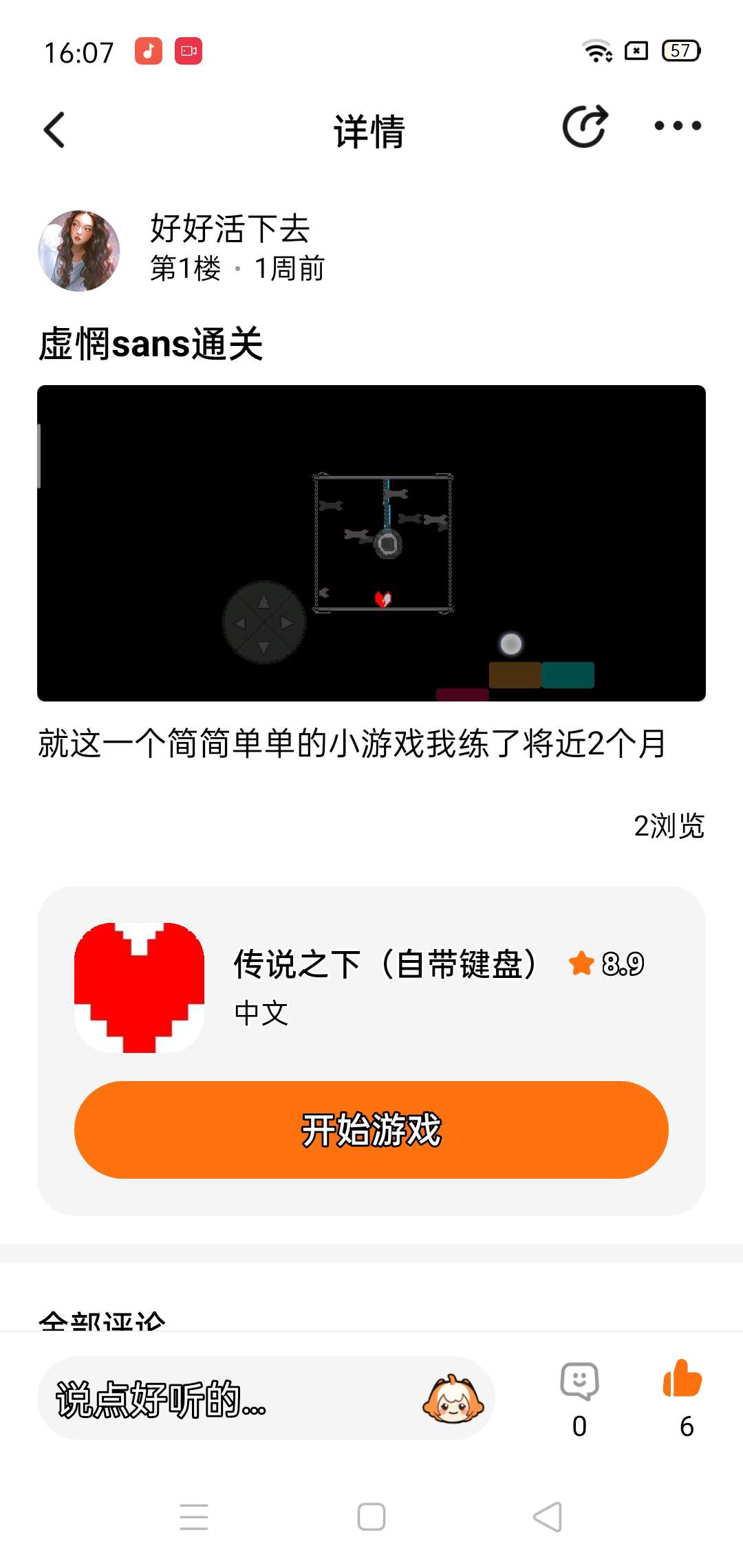
Task: View the 虚惘sans通关 gameplay image
Action: tap(371, 543)
